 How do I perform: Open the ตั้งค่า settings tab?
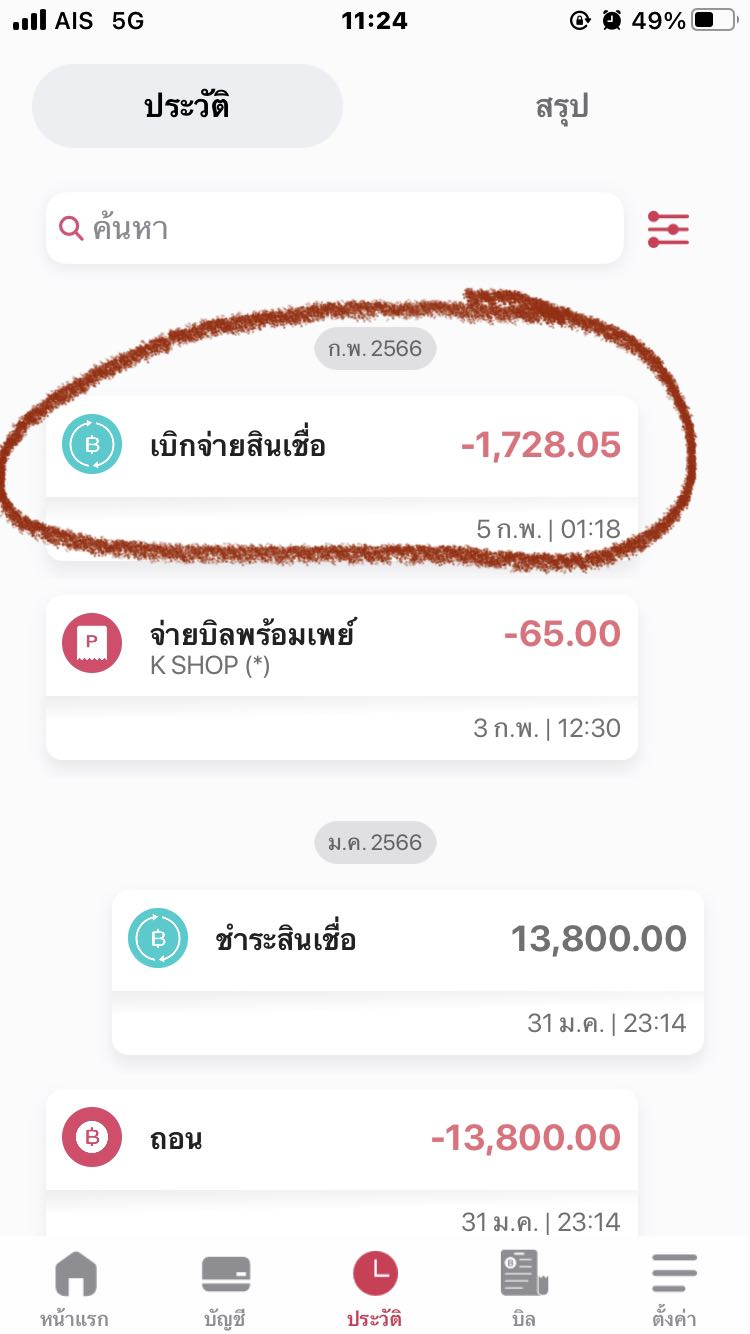click(x=674, y=1288)
